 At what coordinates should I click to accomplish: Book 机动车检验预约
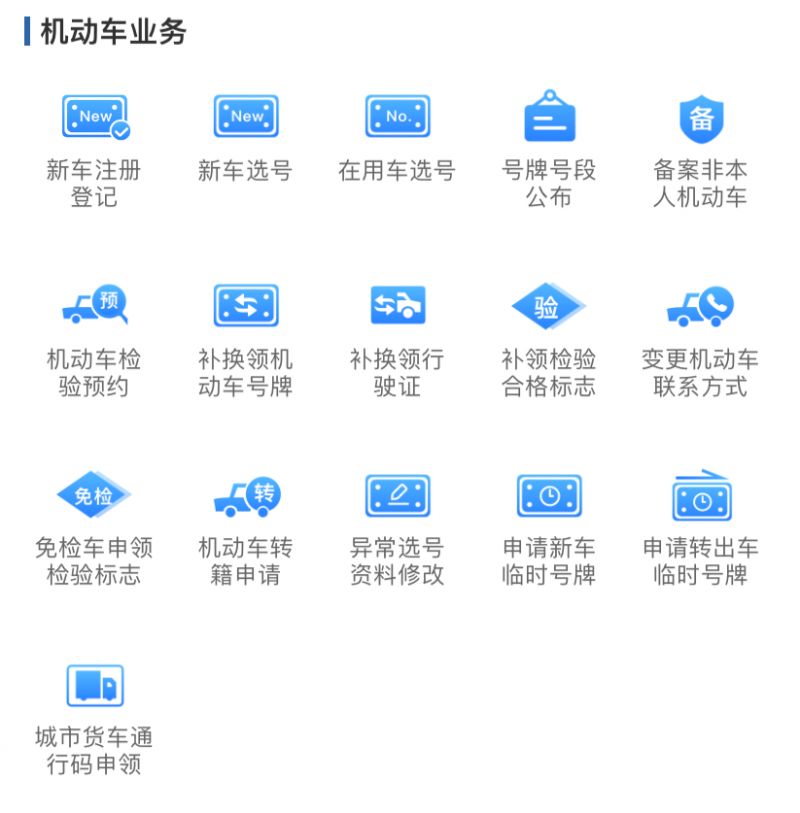[94, 307]
